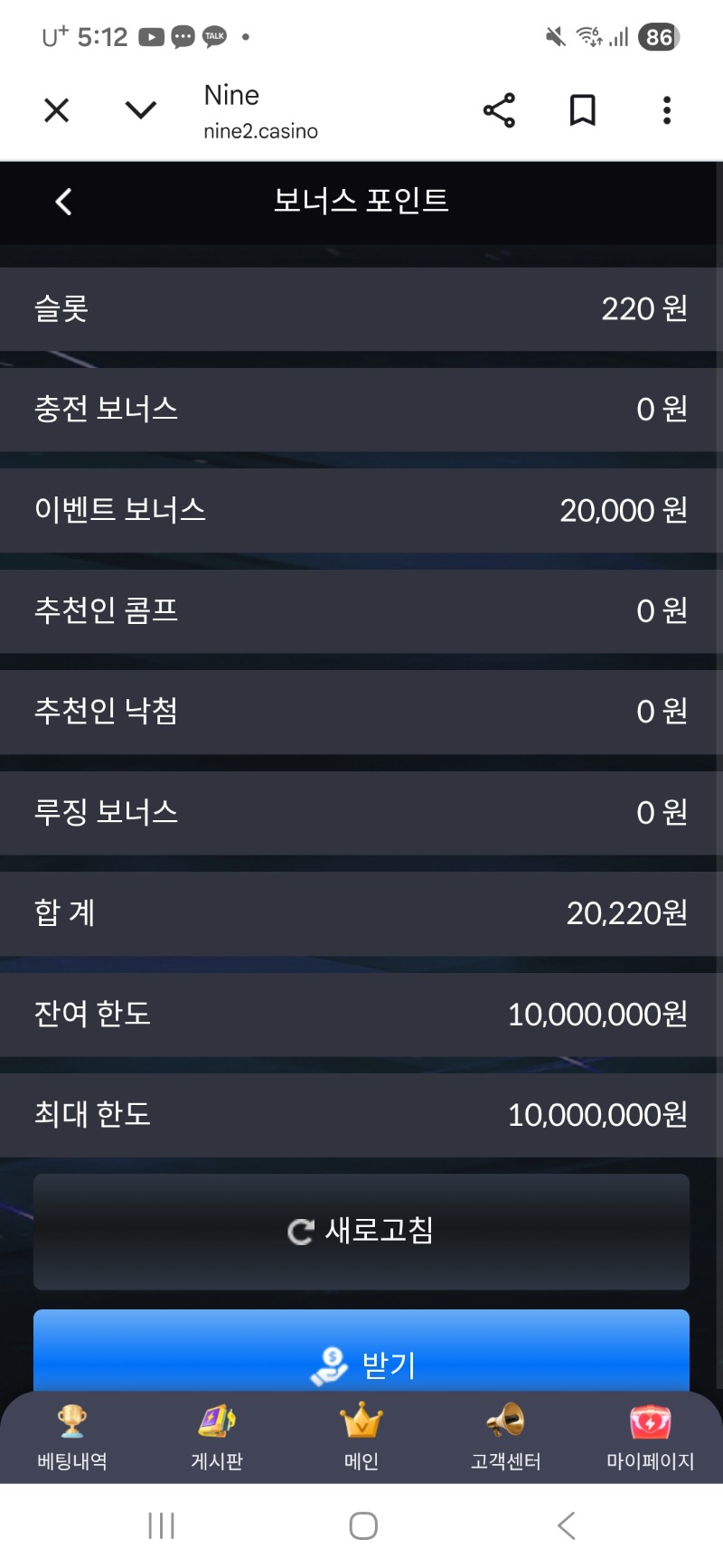Open the 고객센터 tab
Viewport: 723px width, 1568px height.
(506, 1438)
